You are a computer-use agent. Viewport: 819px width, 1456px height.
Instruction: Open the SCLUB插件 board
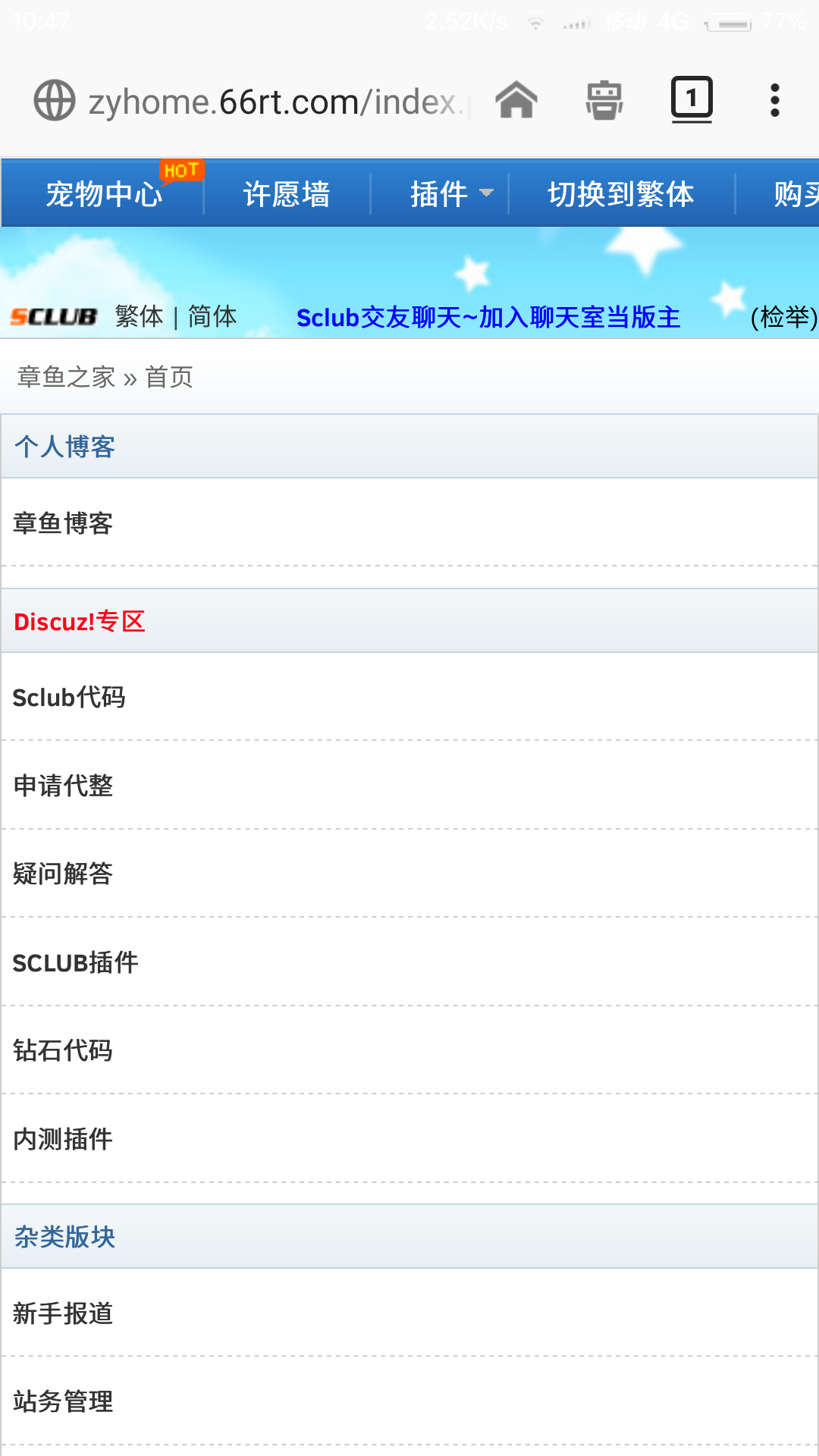(x=75, y=963)
